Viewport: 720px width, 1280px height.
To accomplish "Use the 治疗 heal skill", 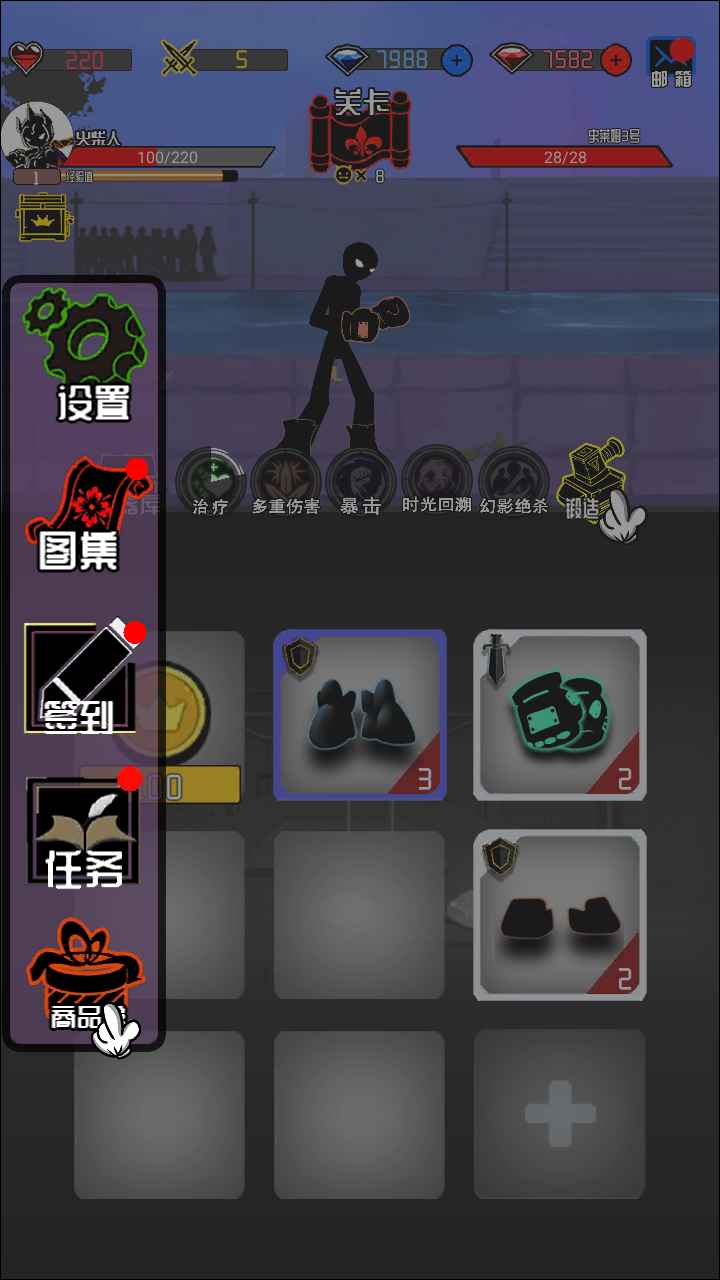I will pyautogui.click(x=210, y=480).
